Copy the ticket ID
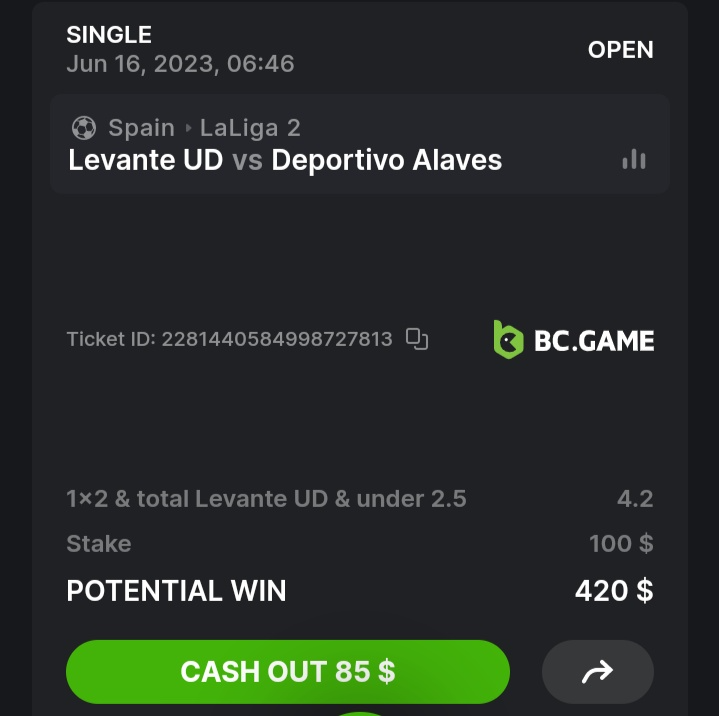 [x=417, y=340]
